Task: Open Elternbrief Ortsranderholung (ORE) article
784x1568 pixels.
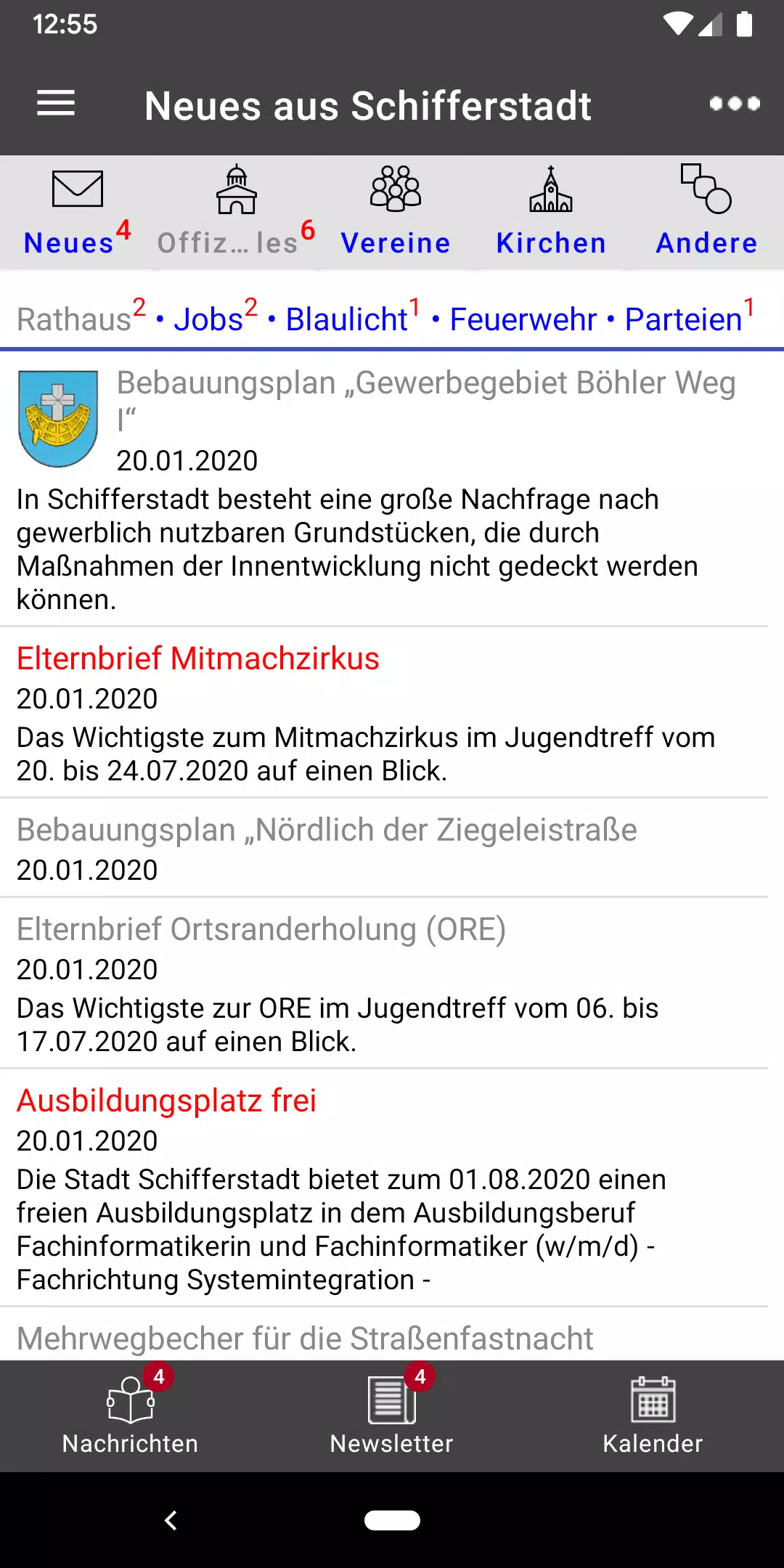Action: (x=392, y=983)
